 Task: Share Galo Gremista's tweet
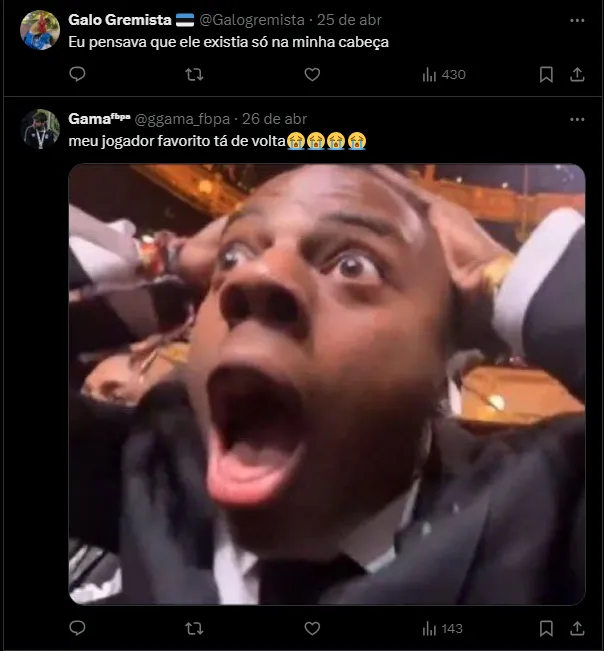click(x=577, y=74)
